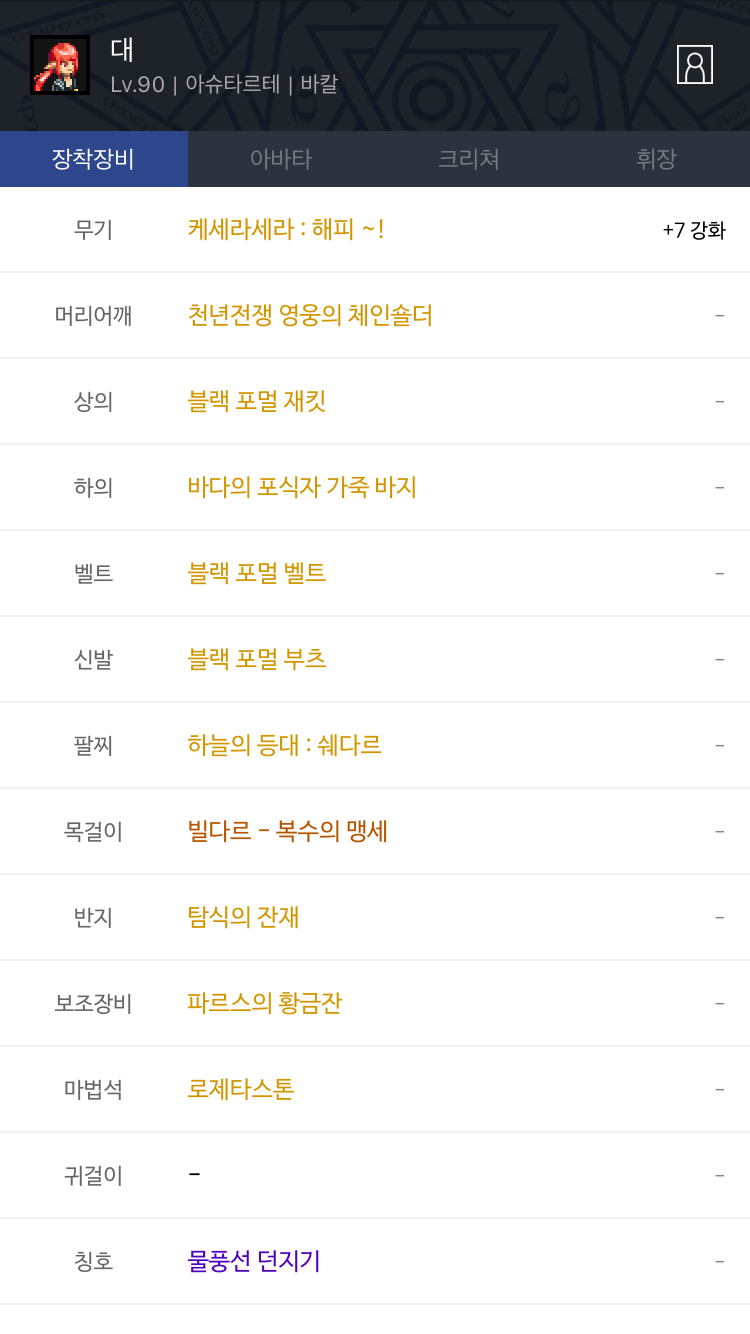The width and height of the screenshot is (750, 1334).
Task: View 탐식의 잔재 ring details
Action: click(x=244, y=917)
